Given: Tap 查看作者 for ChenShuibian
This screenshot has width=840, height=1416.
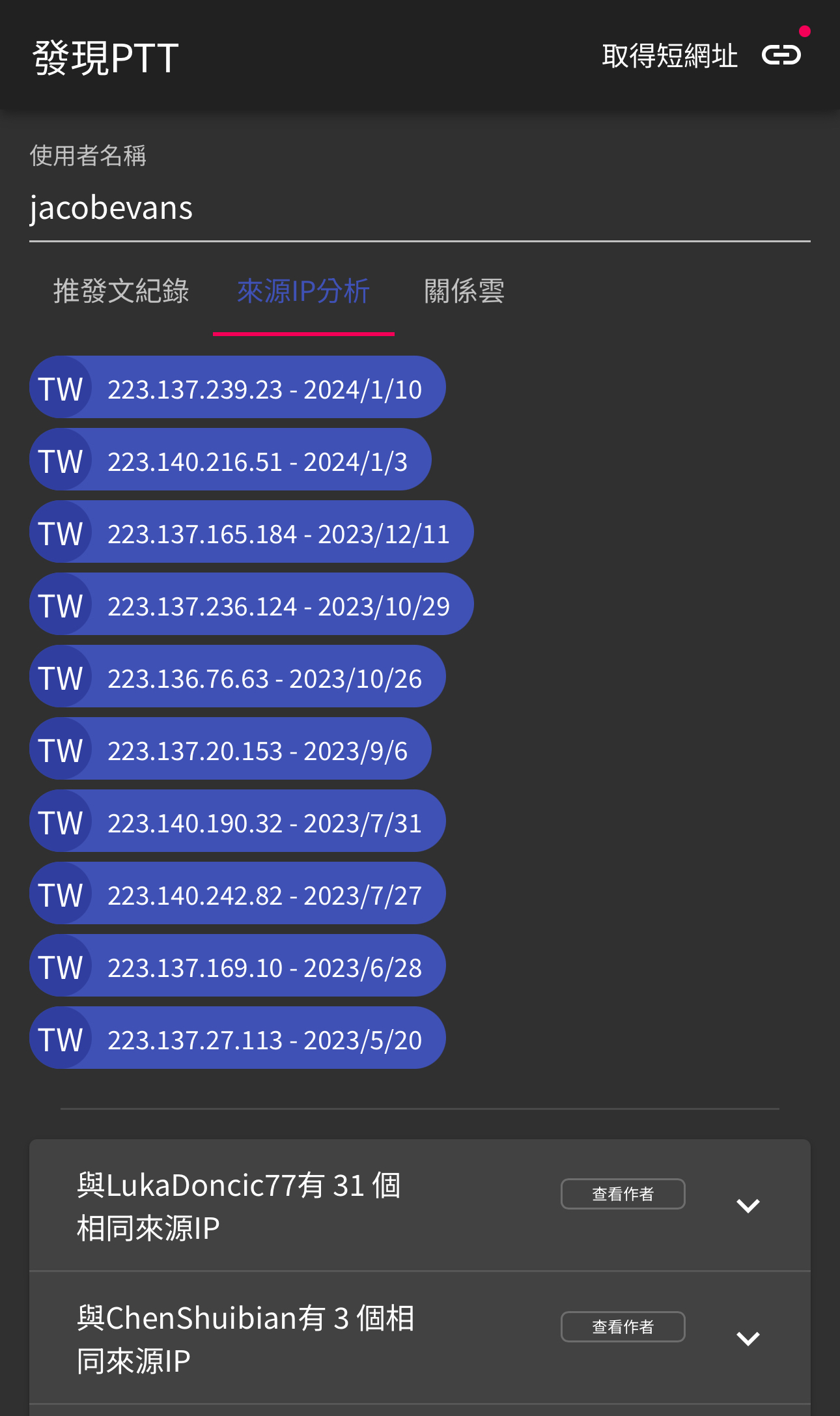Looking at the screenshot, I should coord(623,1327).
